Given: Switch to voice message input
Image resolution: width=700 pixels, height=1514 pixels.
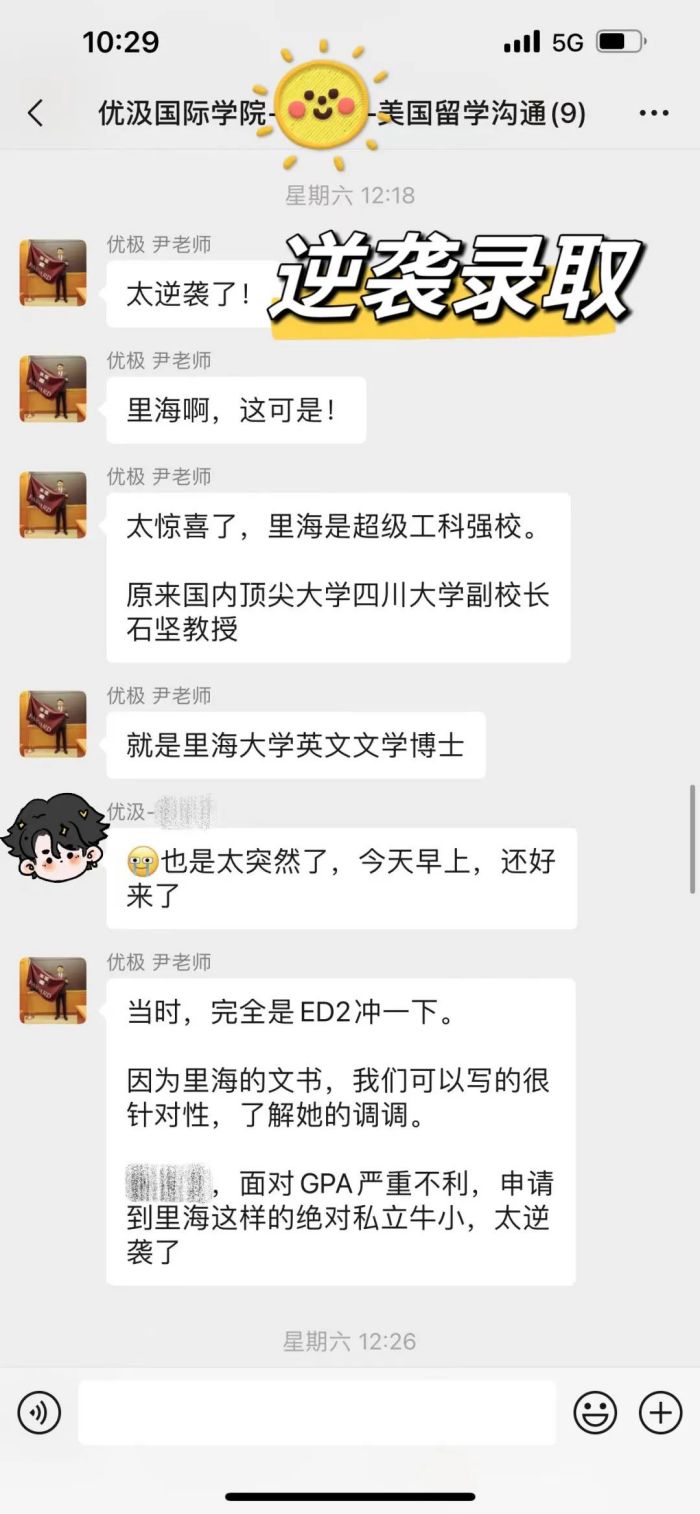Looking at the screenshot, I should 39,1413.
